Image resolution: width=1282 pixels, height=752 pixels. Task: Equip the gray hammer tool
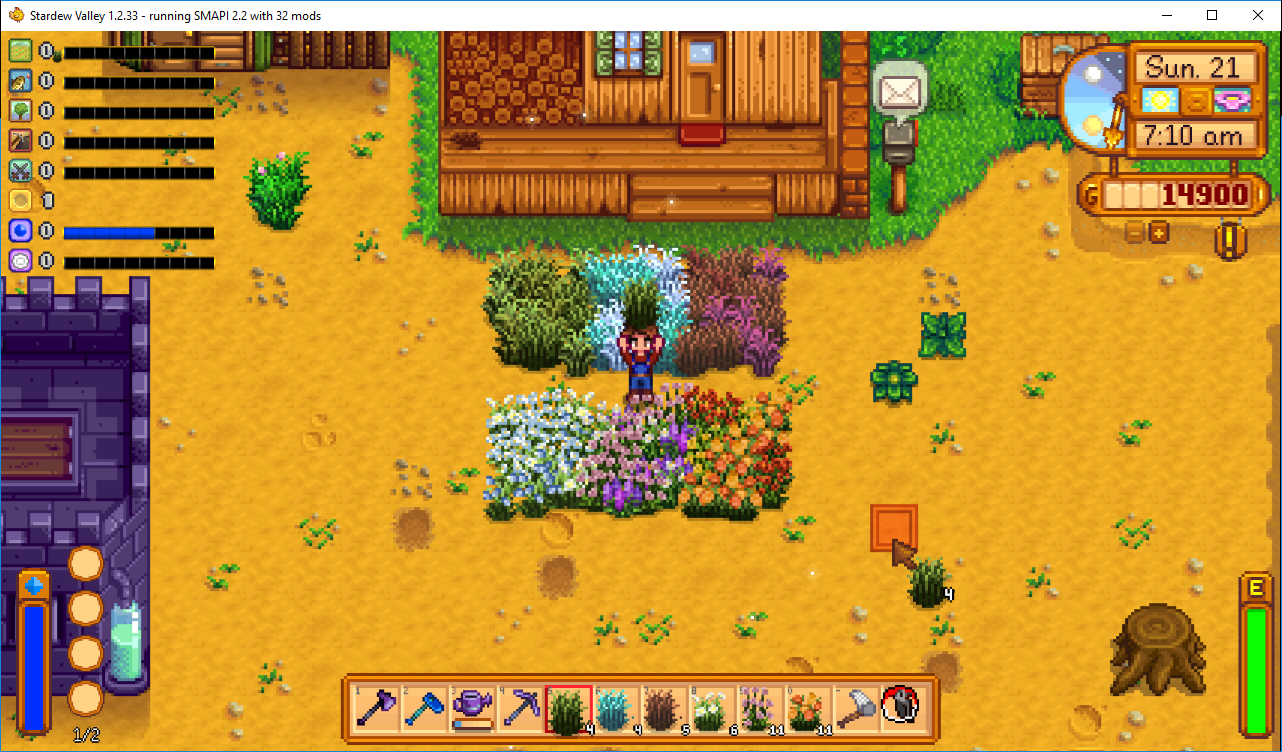[x=855, y=709]
